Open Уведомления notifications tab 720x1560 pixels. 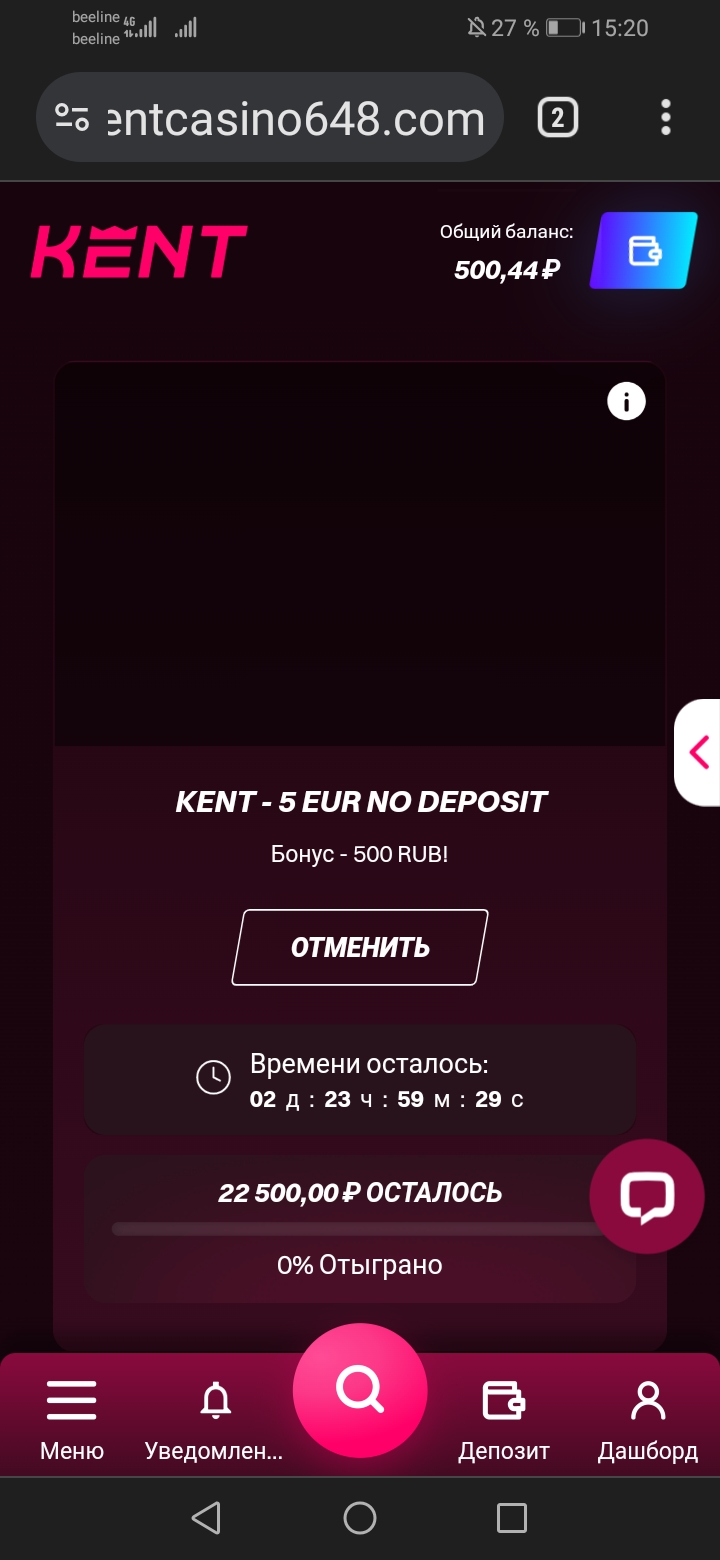point(214,1419)
